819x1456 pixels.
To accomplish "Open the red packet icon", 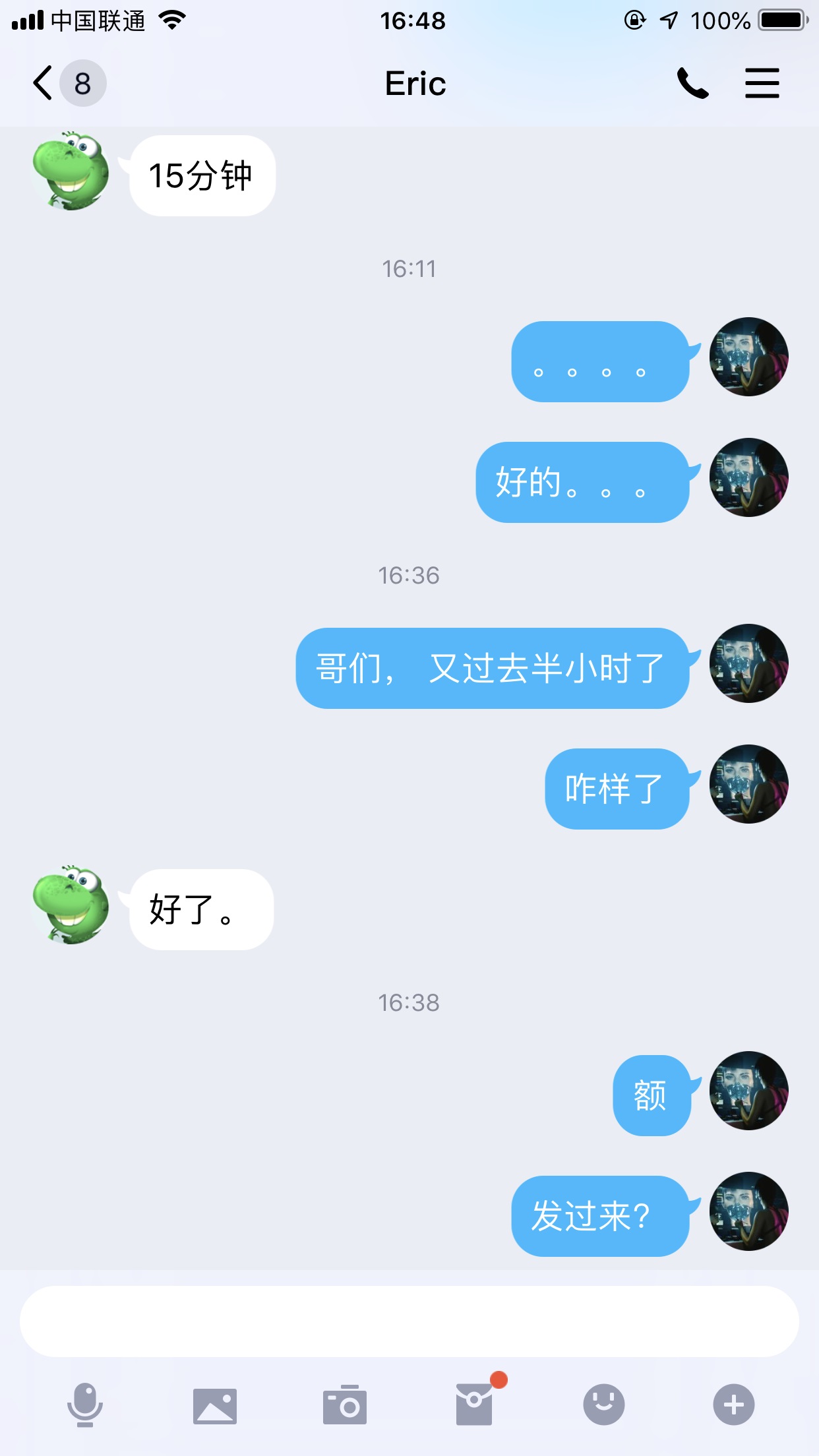I will coord(475,1404).
